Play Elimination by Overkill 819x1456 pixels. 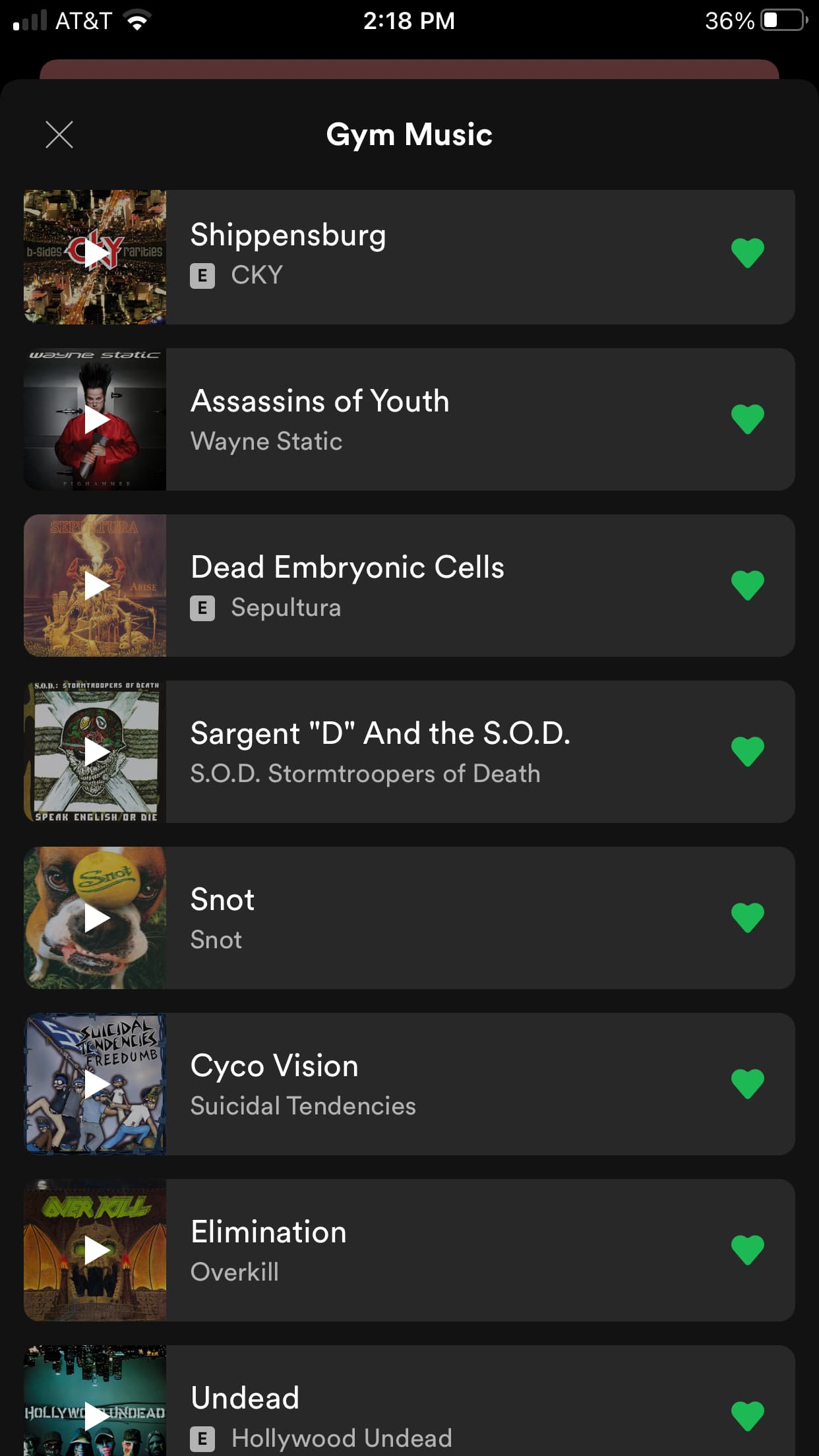[96, 1250]
